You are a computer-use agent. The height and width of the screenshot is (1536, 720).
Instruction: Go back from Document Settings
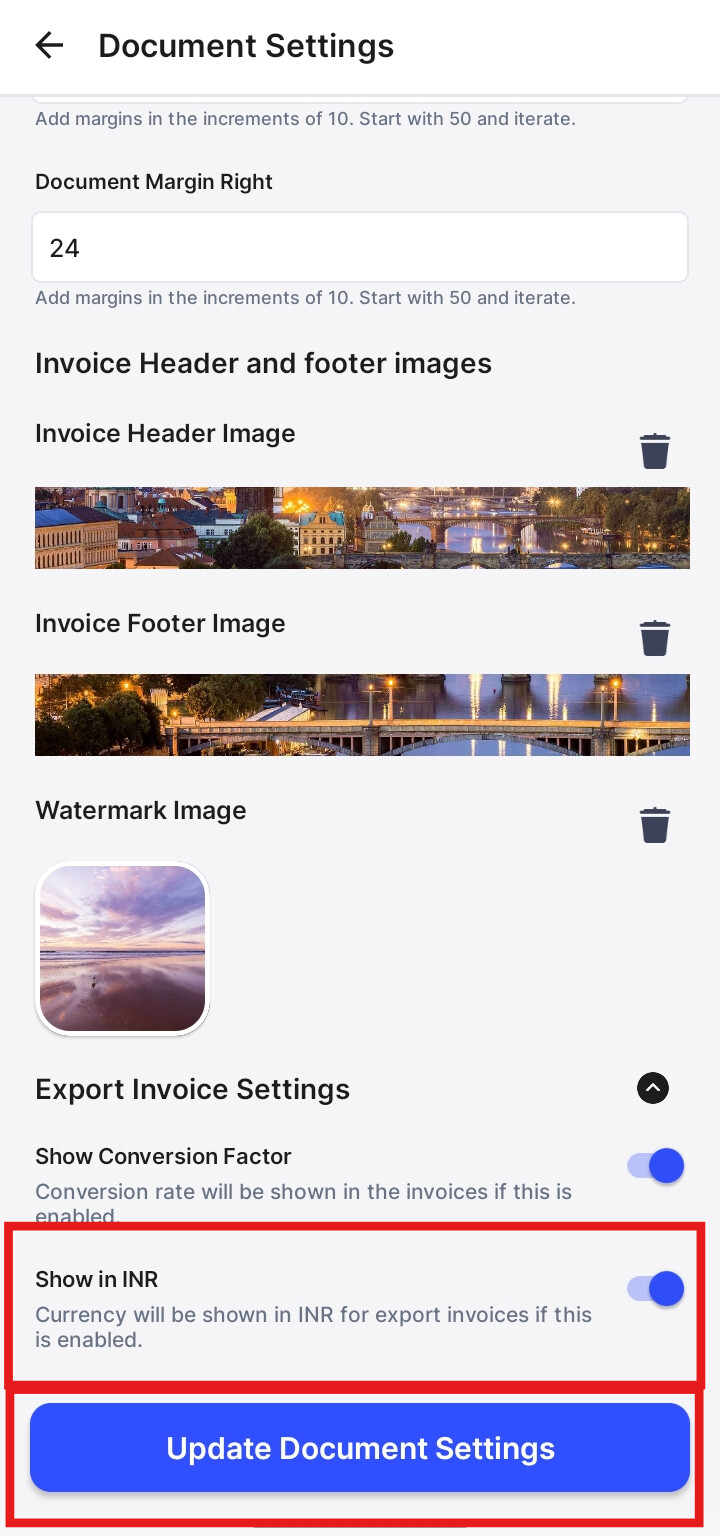coord(49,45)
